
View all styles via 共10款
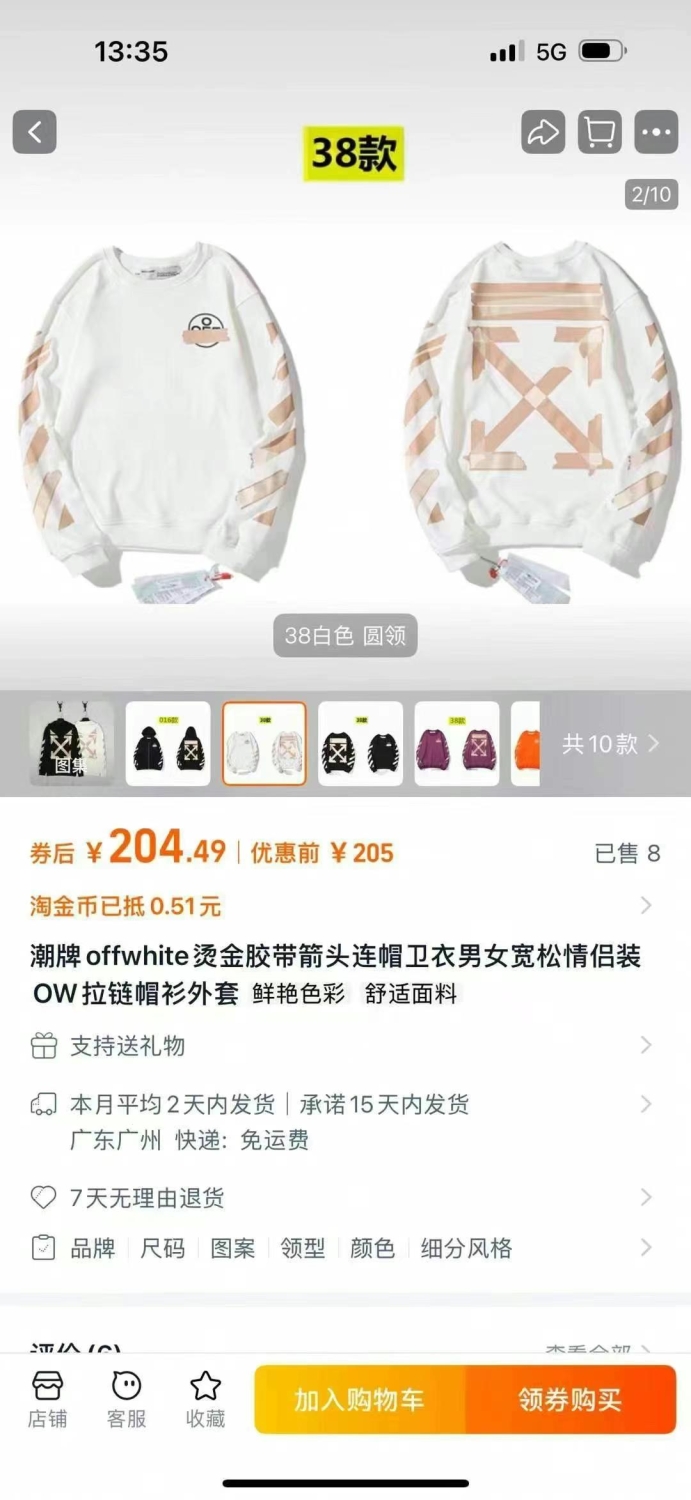tap(611, 744)
